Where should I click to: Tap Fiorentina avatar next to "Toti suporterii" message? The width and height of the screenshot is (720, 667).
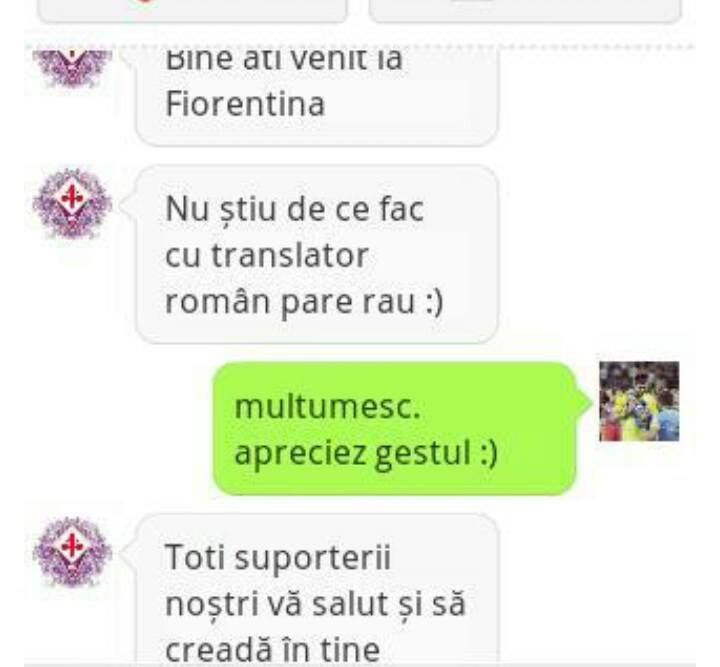tap(72, 553)
